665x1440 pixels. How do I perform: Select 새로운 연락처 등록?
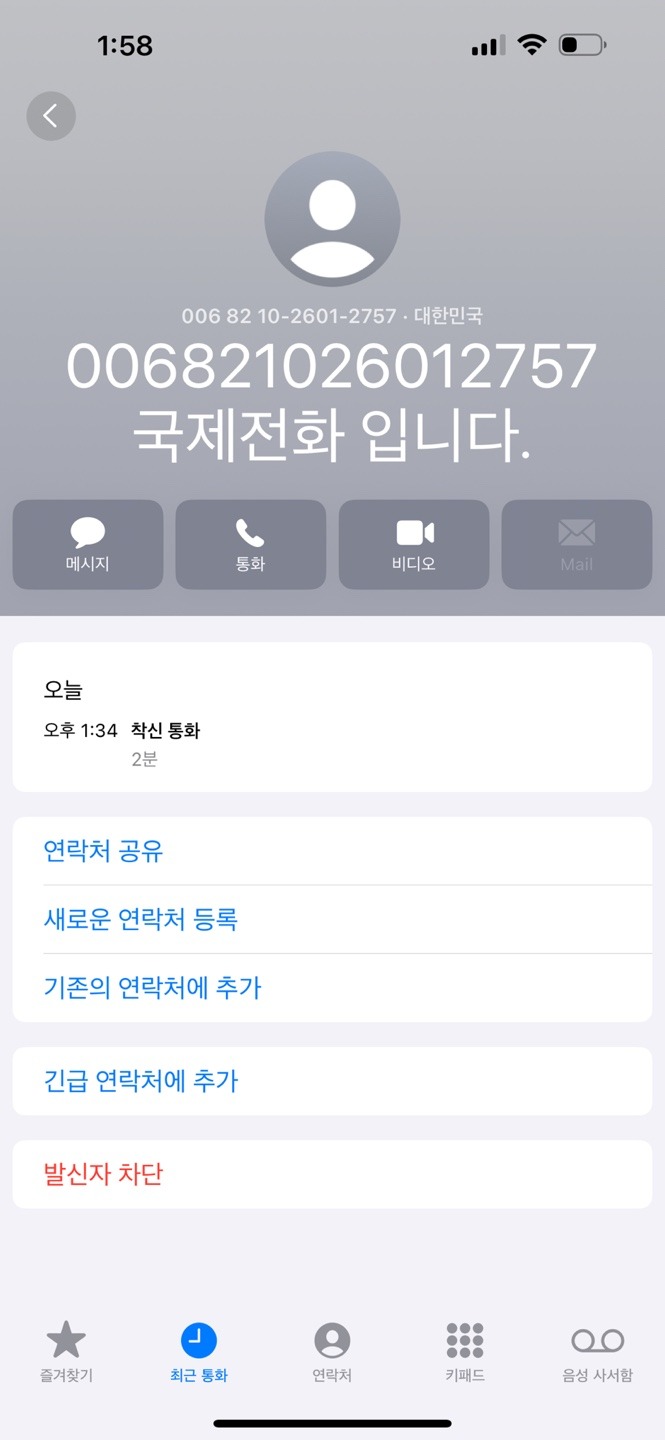point(140,919)
